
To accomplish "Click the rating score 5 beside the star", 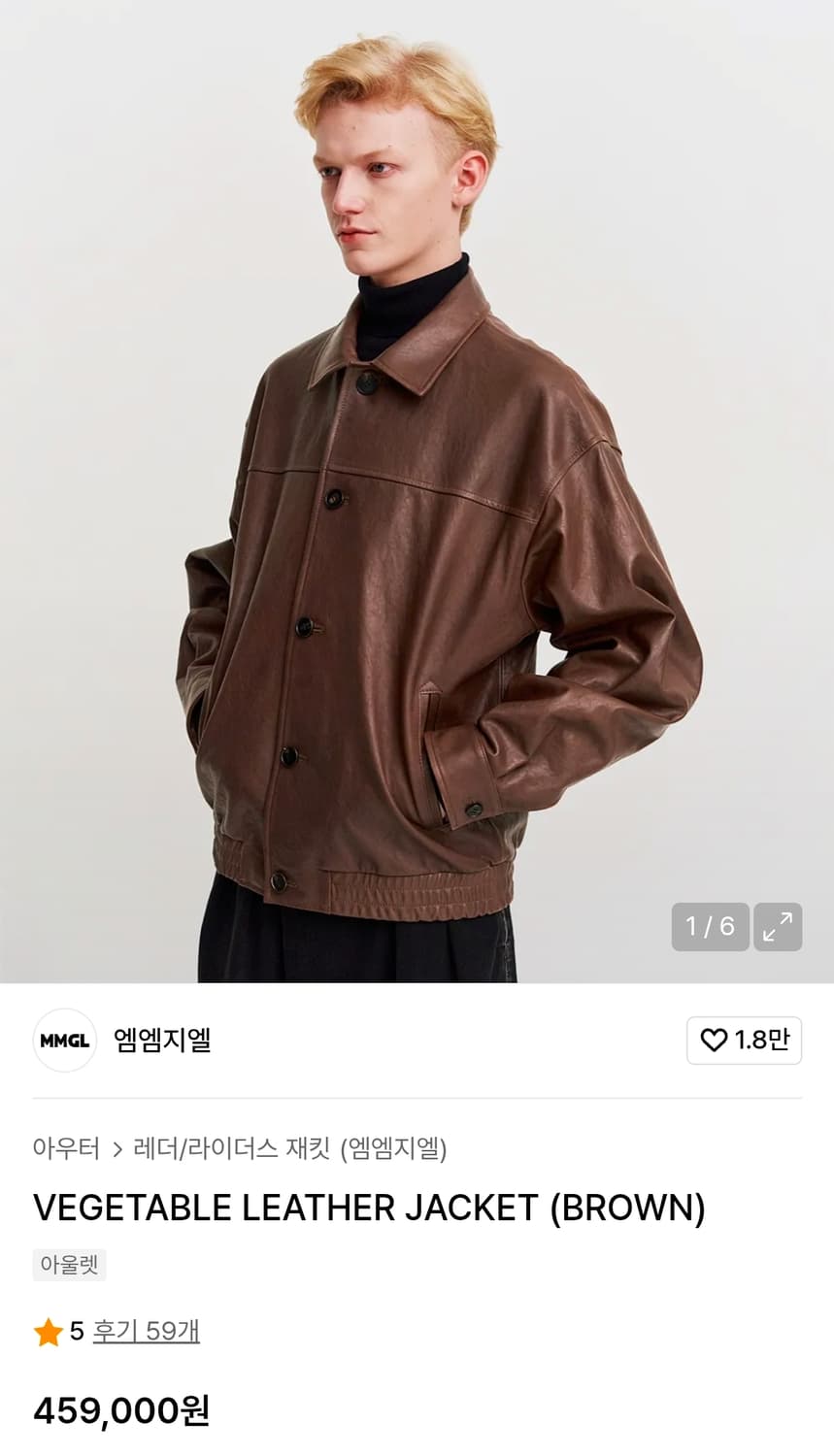I will [74, 1332].
